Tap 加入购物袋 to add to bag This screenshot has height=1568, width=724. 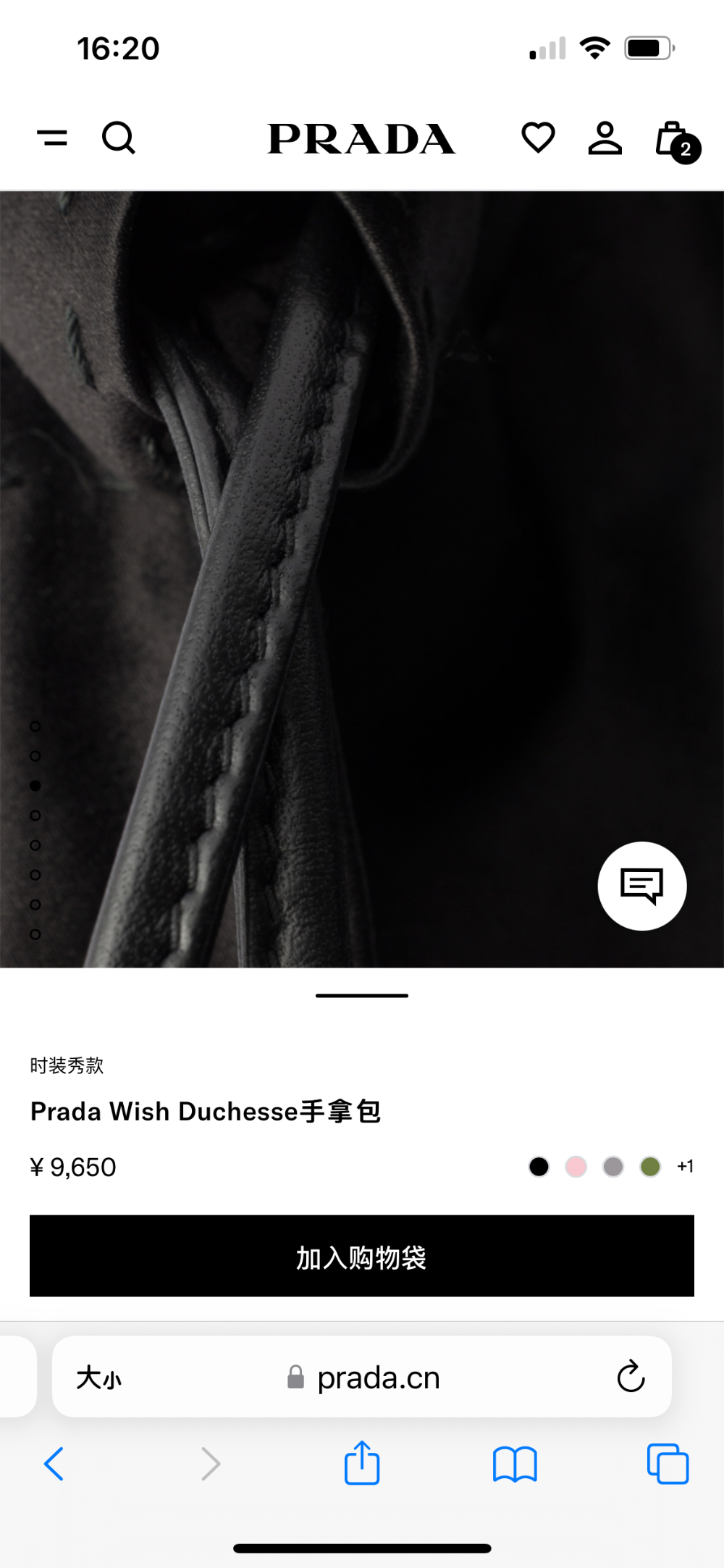click(362, 1256)
